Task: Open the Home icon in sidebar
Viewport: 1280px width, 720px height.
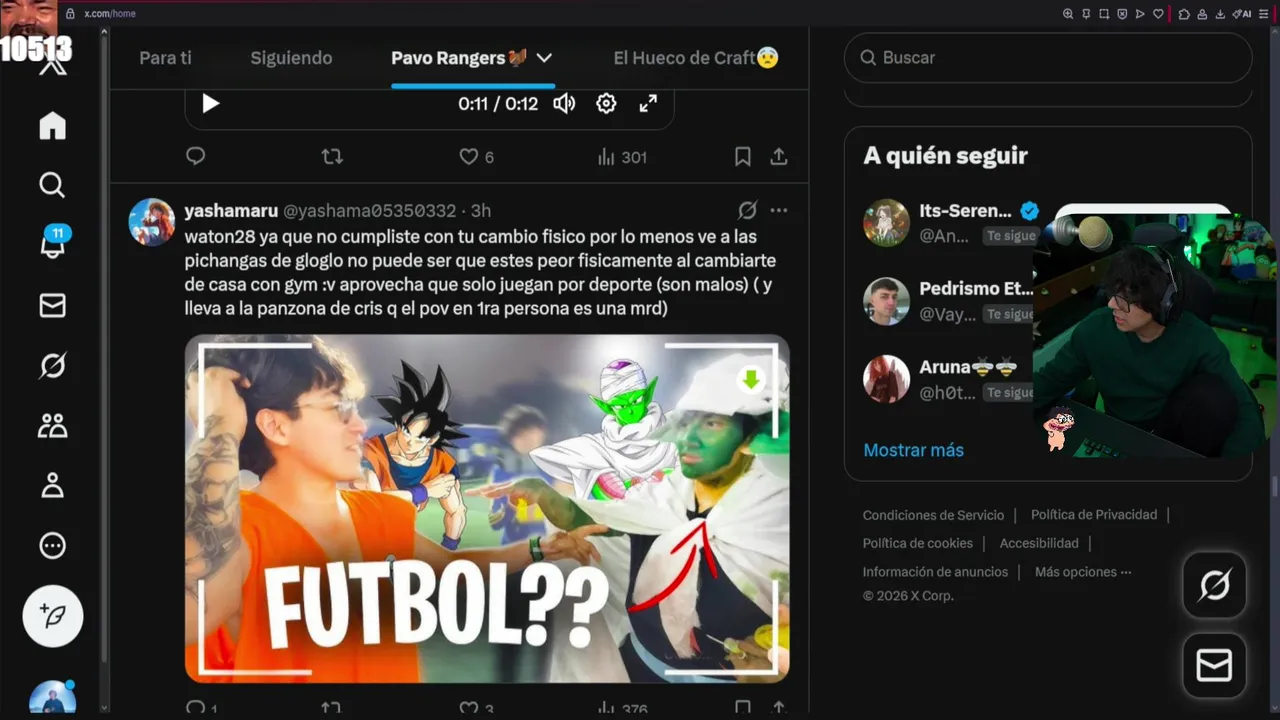Action: click(x=52, y=126)
